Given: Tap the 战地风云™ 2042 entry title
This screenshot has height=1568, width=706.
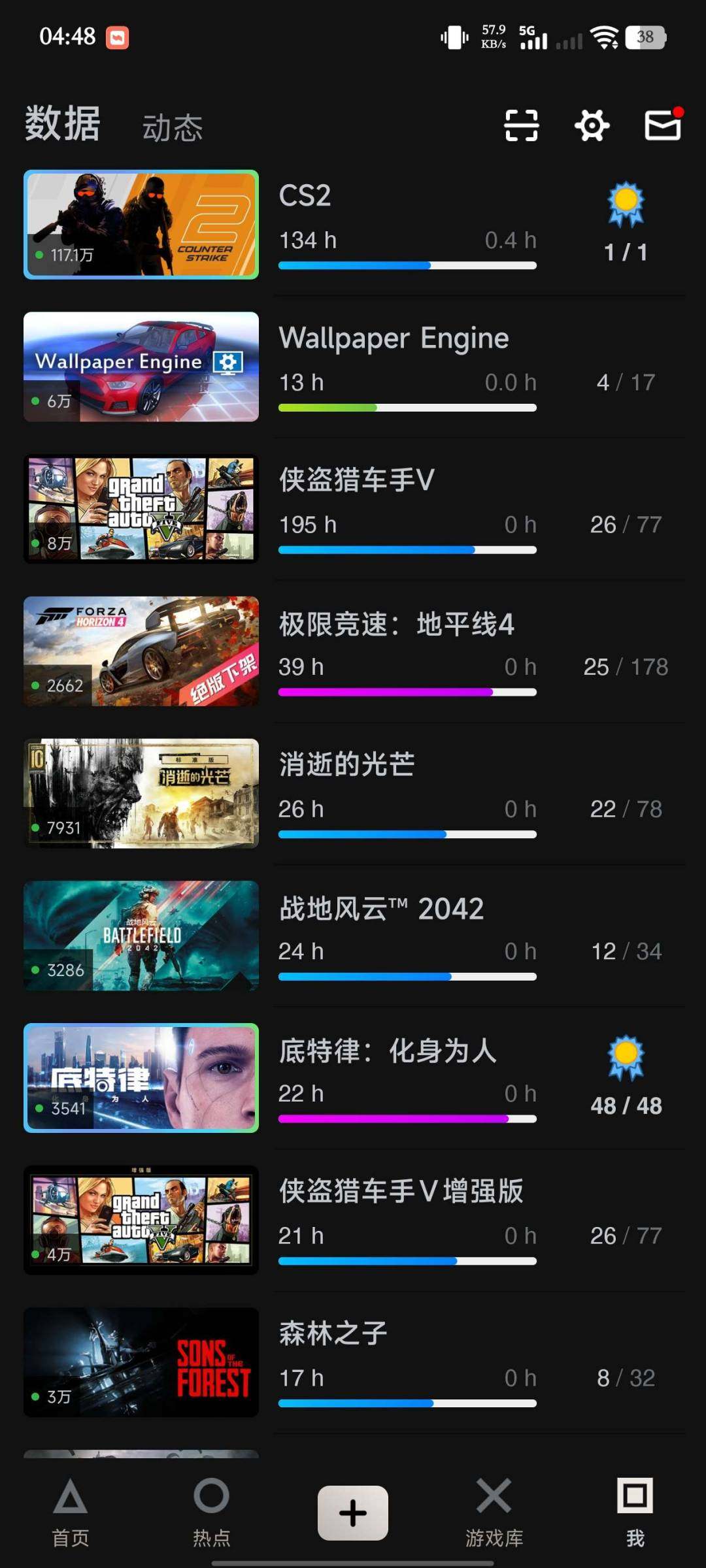Looking at the screenshot, I should (382, 907).
